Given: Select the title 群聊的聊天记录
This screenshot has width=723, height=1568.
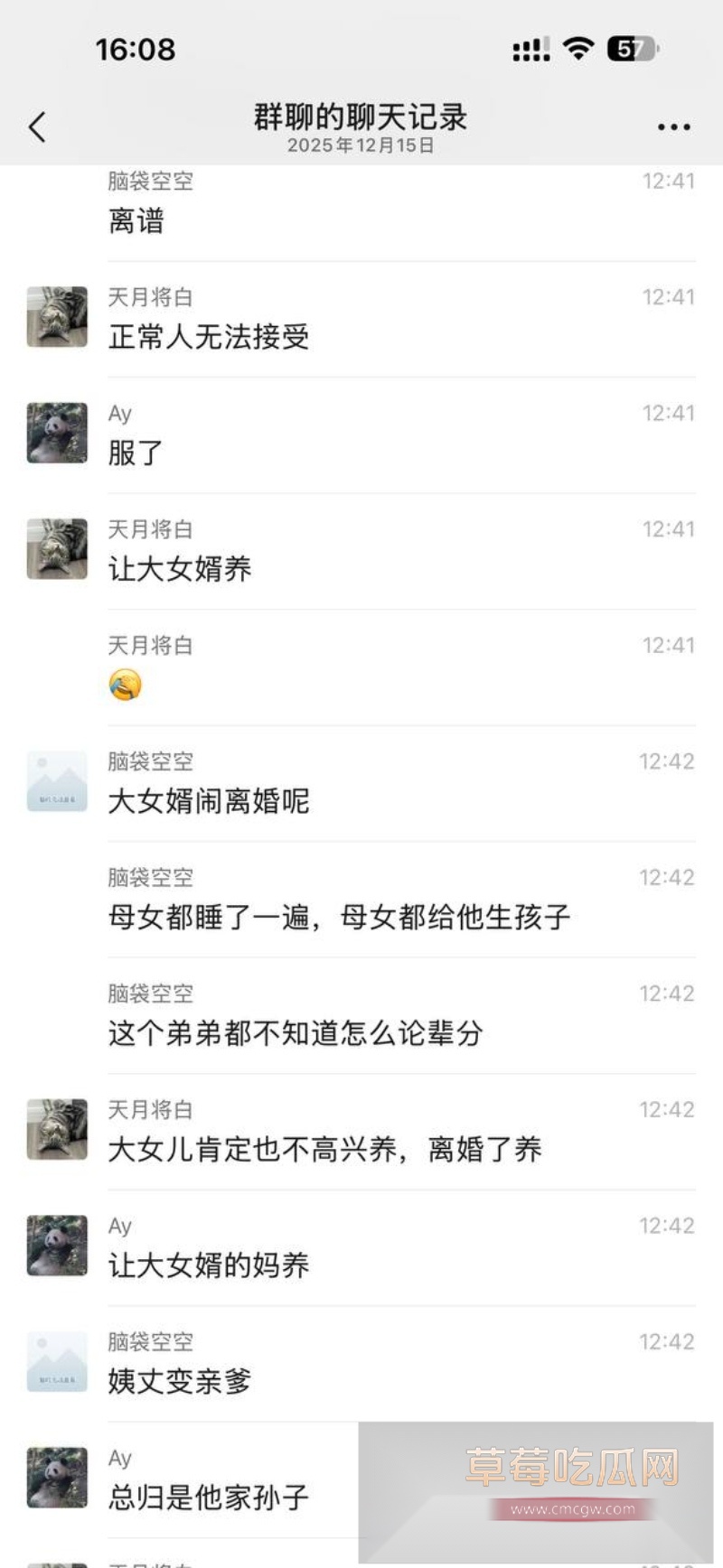Looking at the screenshot, I should [x=359, y=117].
